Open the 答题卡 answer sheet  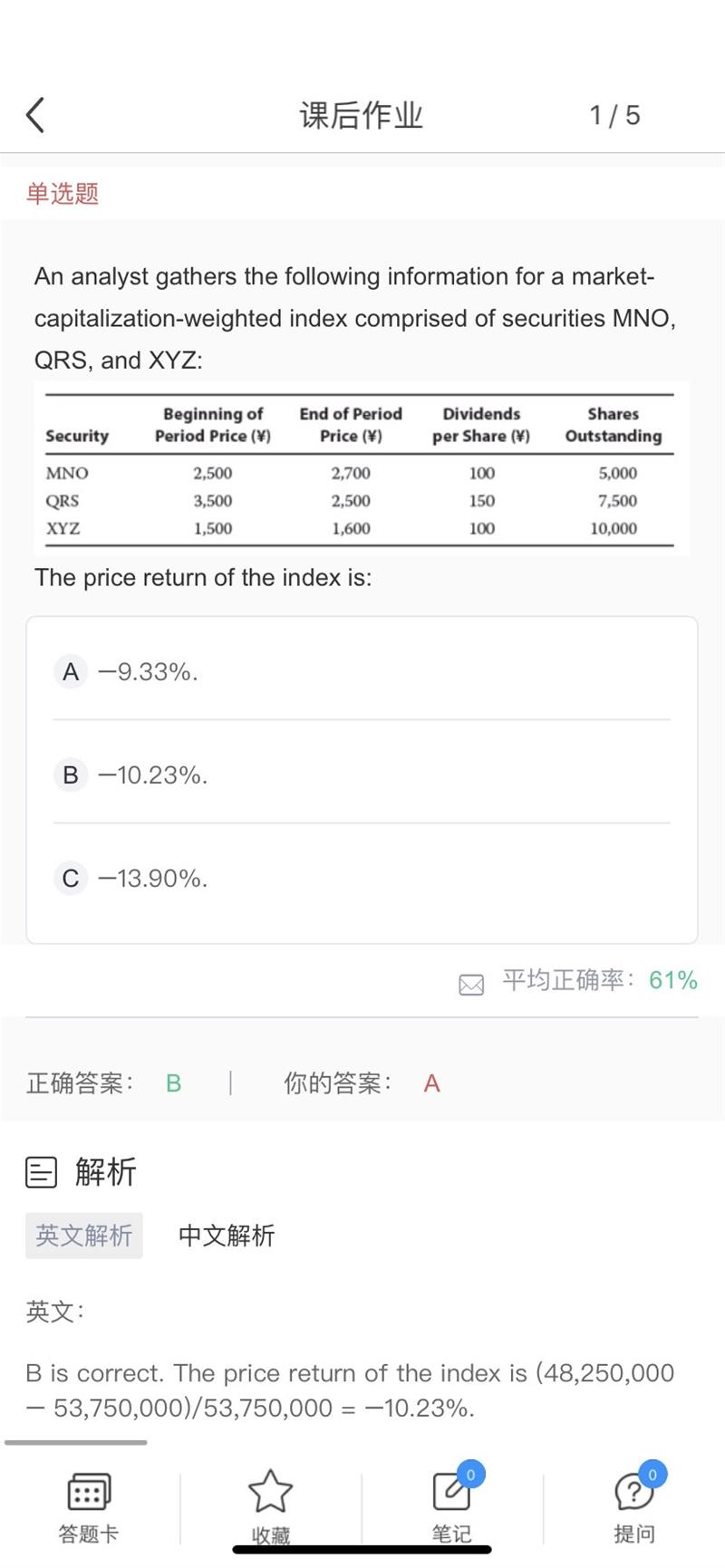click(89, 1507)
